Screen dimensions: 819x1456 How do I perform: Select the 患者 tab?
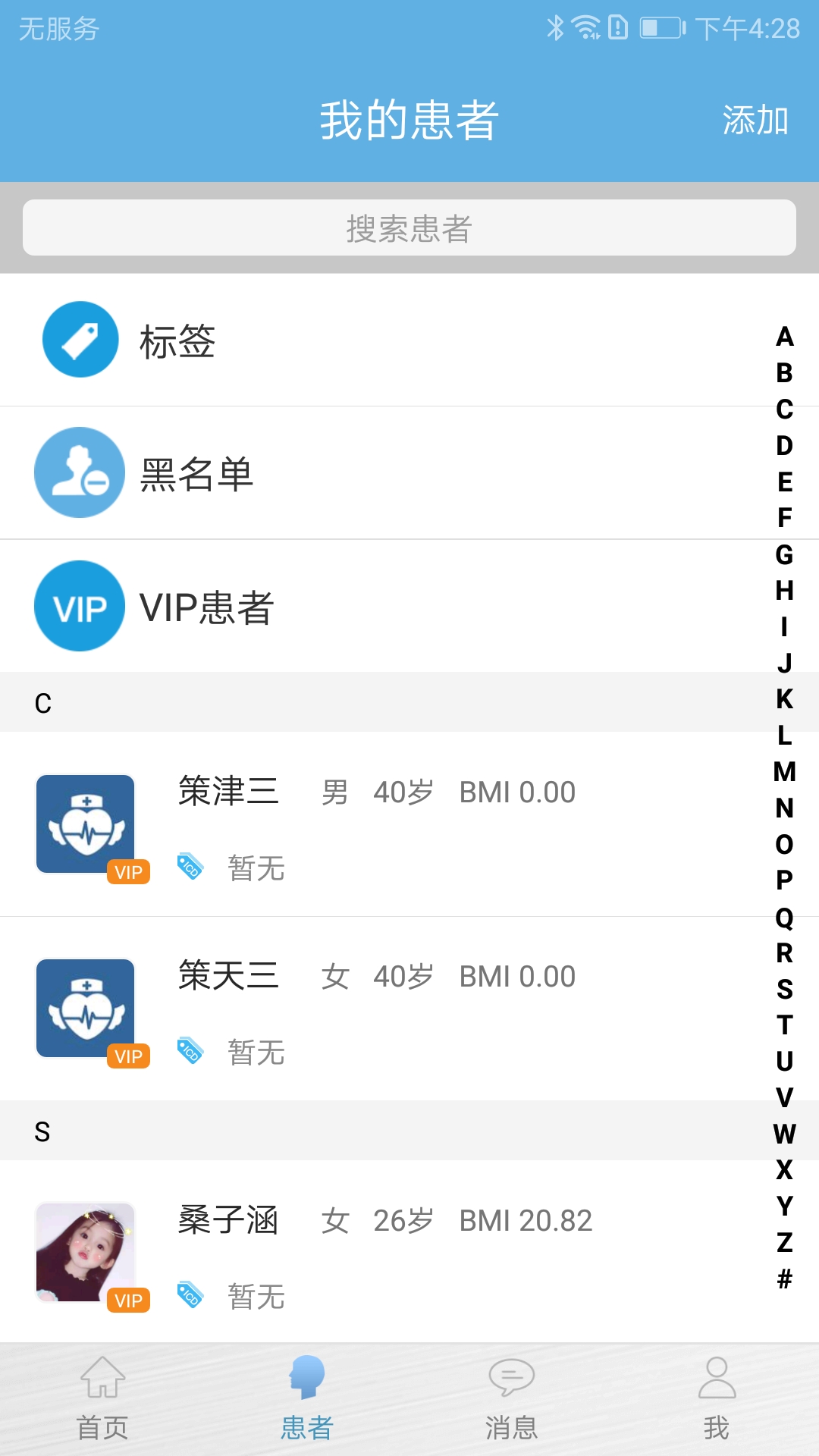coord(307,1399)
